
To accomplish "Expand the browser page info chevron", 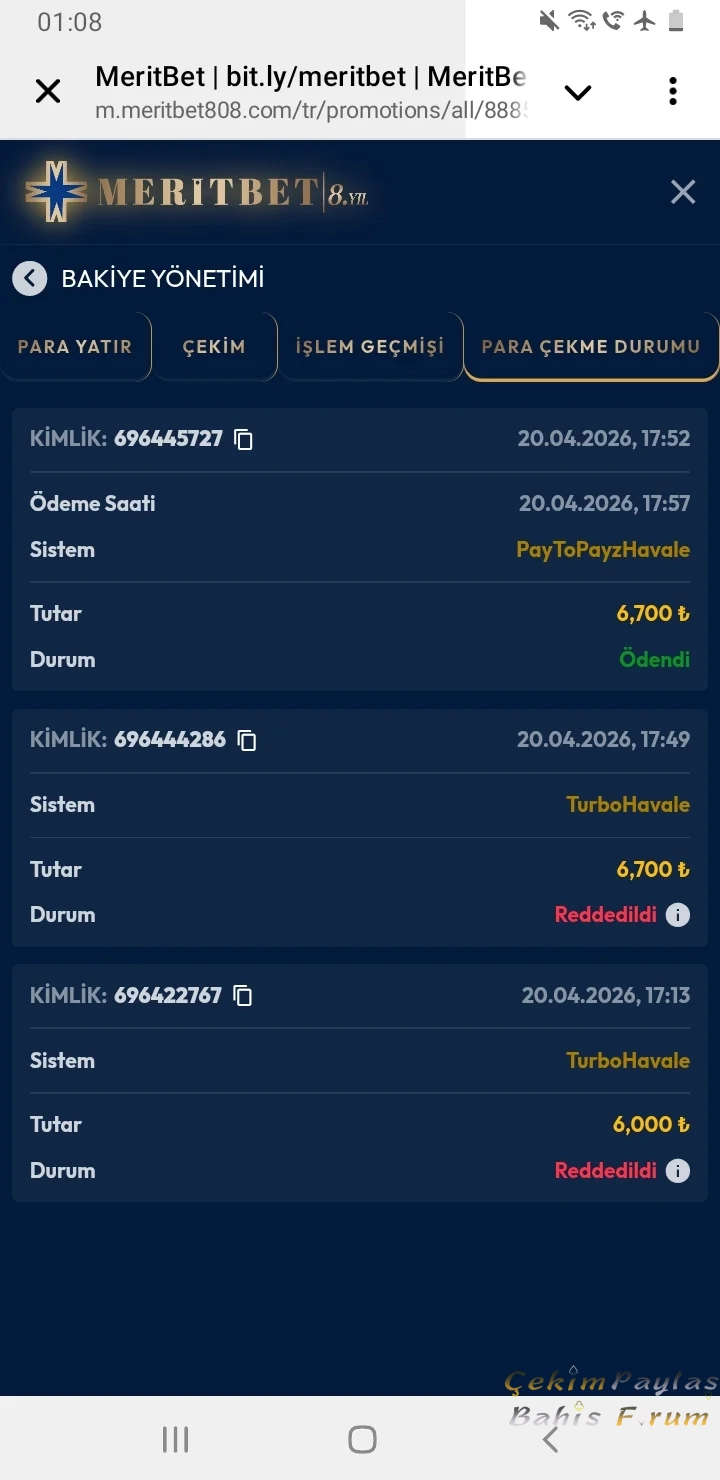I will pyautogui.click(x=578, y=93).
